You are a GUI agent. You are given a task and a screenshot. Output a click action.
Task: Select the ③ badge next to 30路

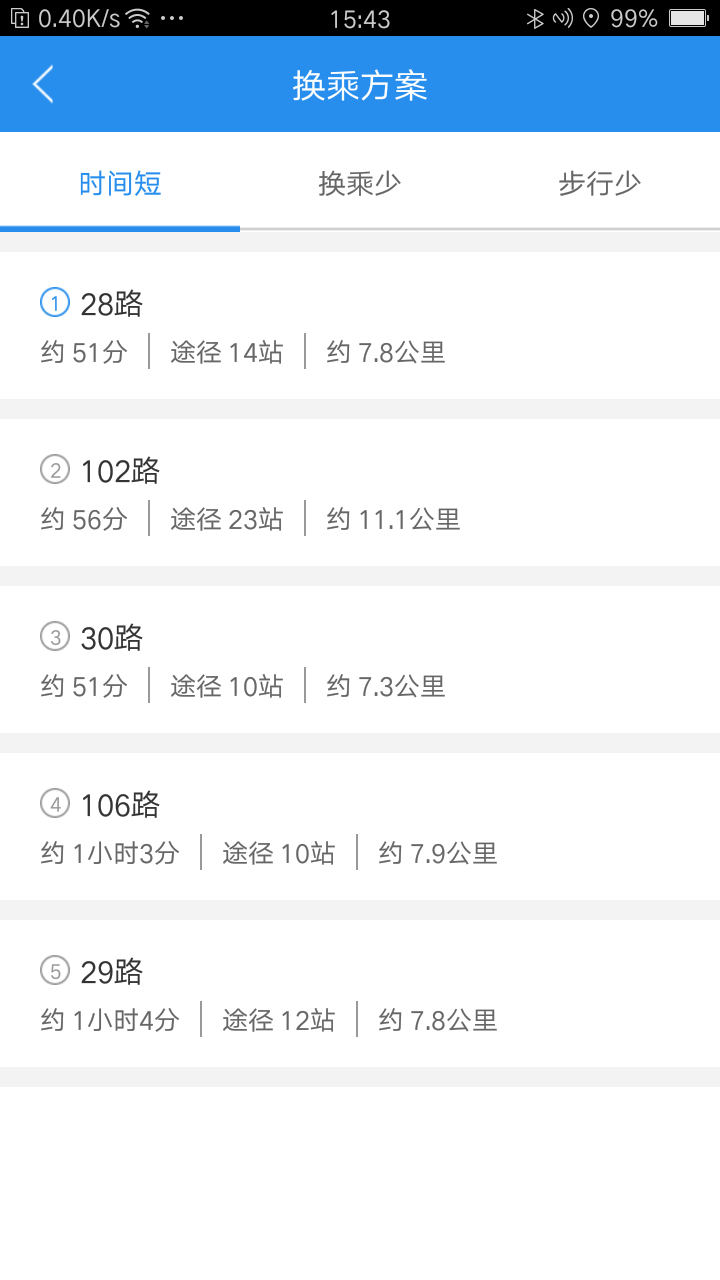55,637
